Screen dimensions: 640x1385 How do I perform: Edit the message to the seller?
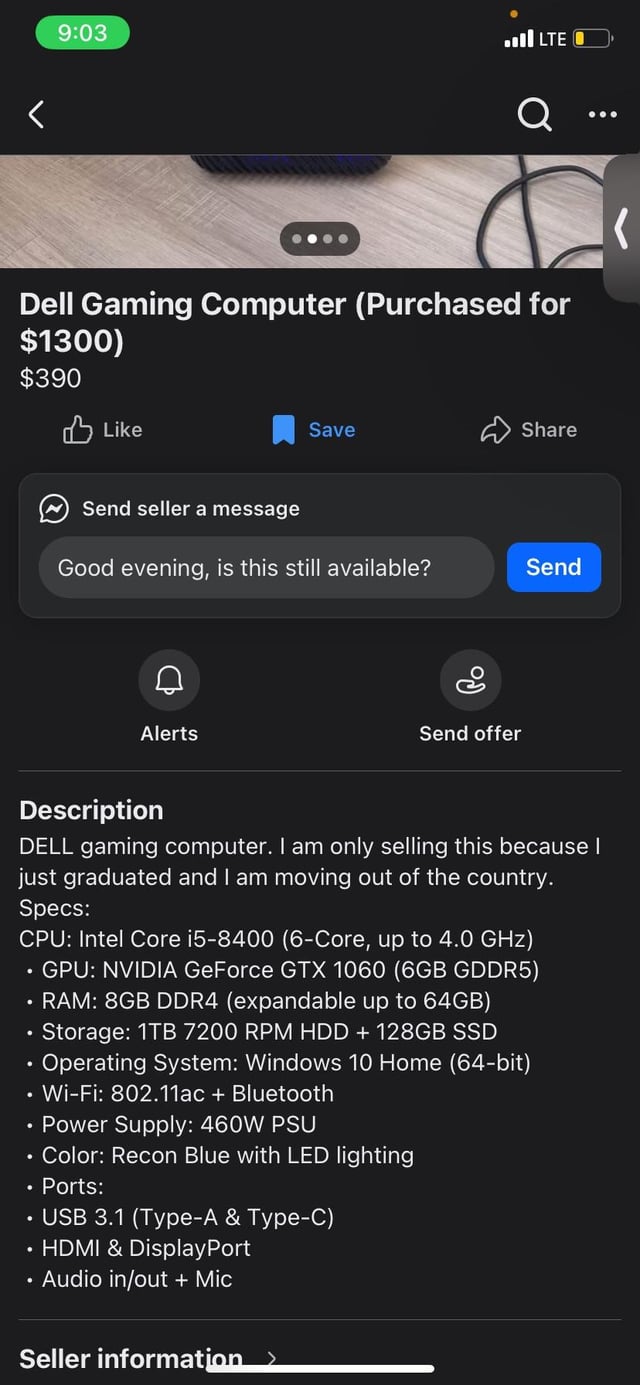(266, 568)
